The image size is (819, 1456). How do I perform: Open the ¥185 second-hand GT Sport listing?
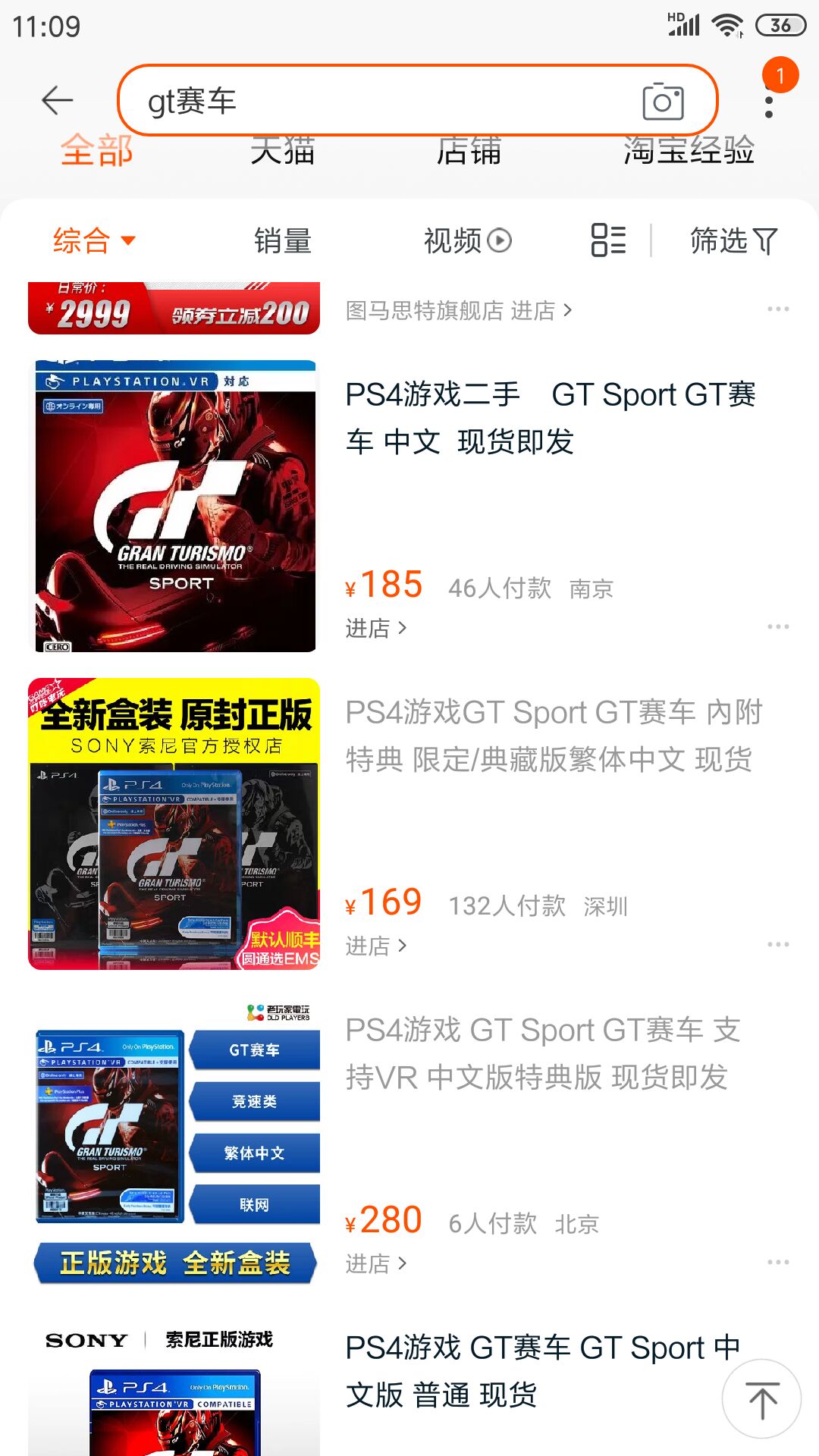click(550, 418)
